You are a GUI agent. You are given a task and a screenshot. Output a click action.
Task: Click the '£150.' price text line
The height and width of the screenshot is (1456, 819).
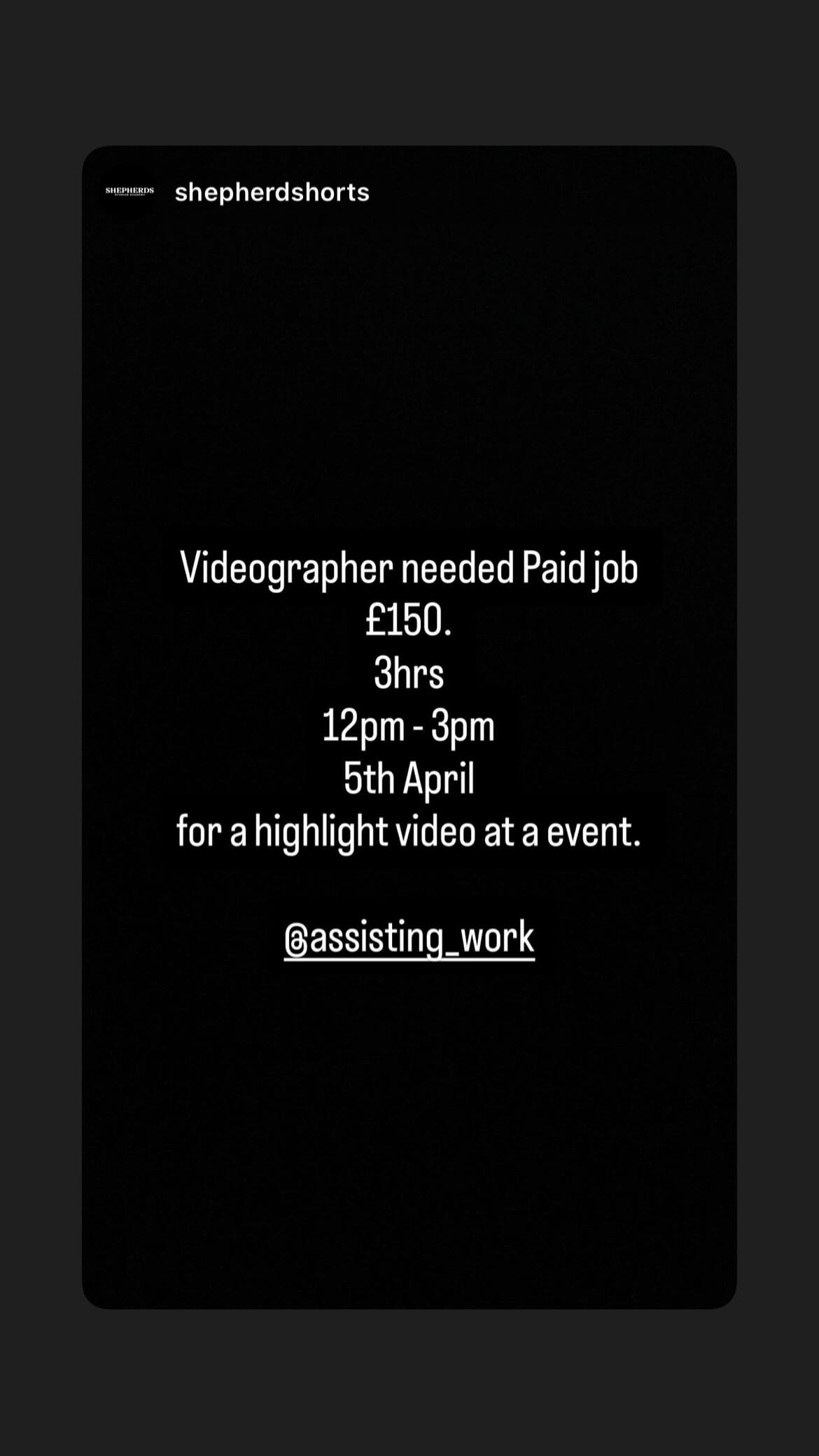pyautogui.click(x=409, y=623)
